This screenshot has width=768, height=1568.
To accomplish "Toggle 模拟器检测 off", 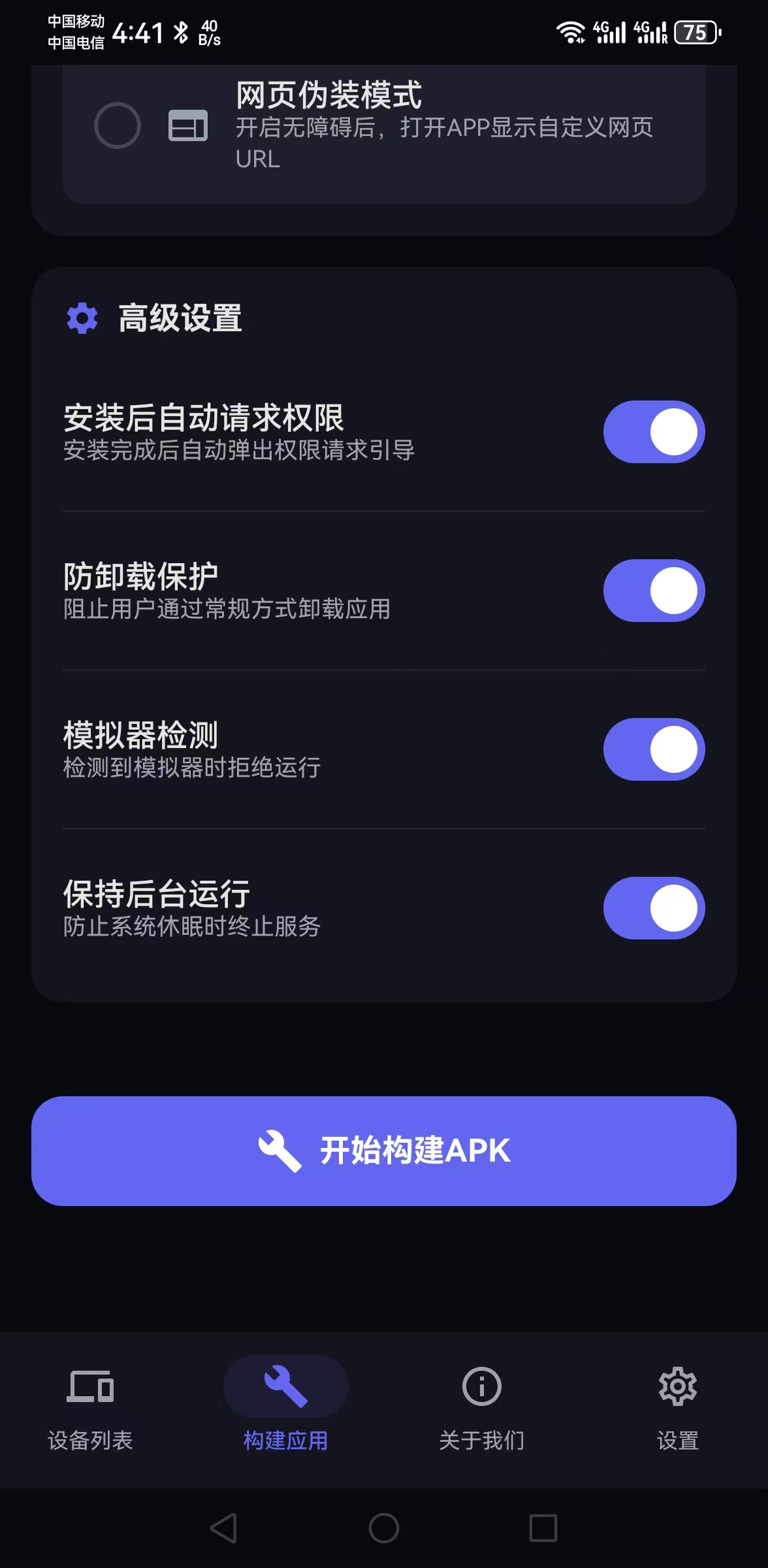I will pyautogui.click(x=653, y=749).
